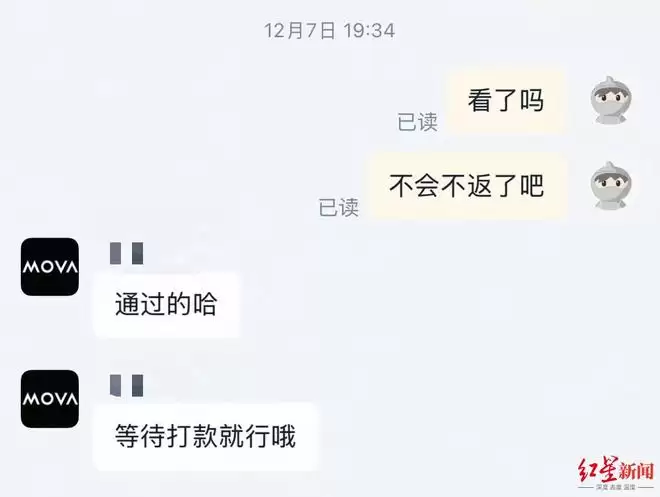The image size is (660, 497).
Task: Open MOVA avatar beside "通过的哈" message
Action: (x=50, y=267)
